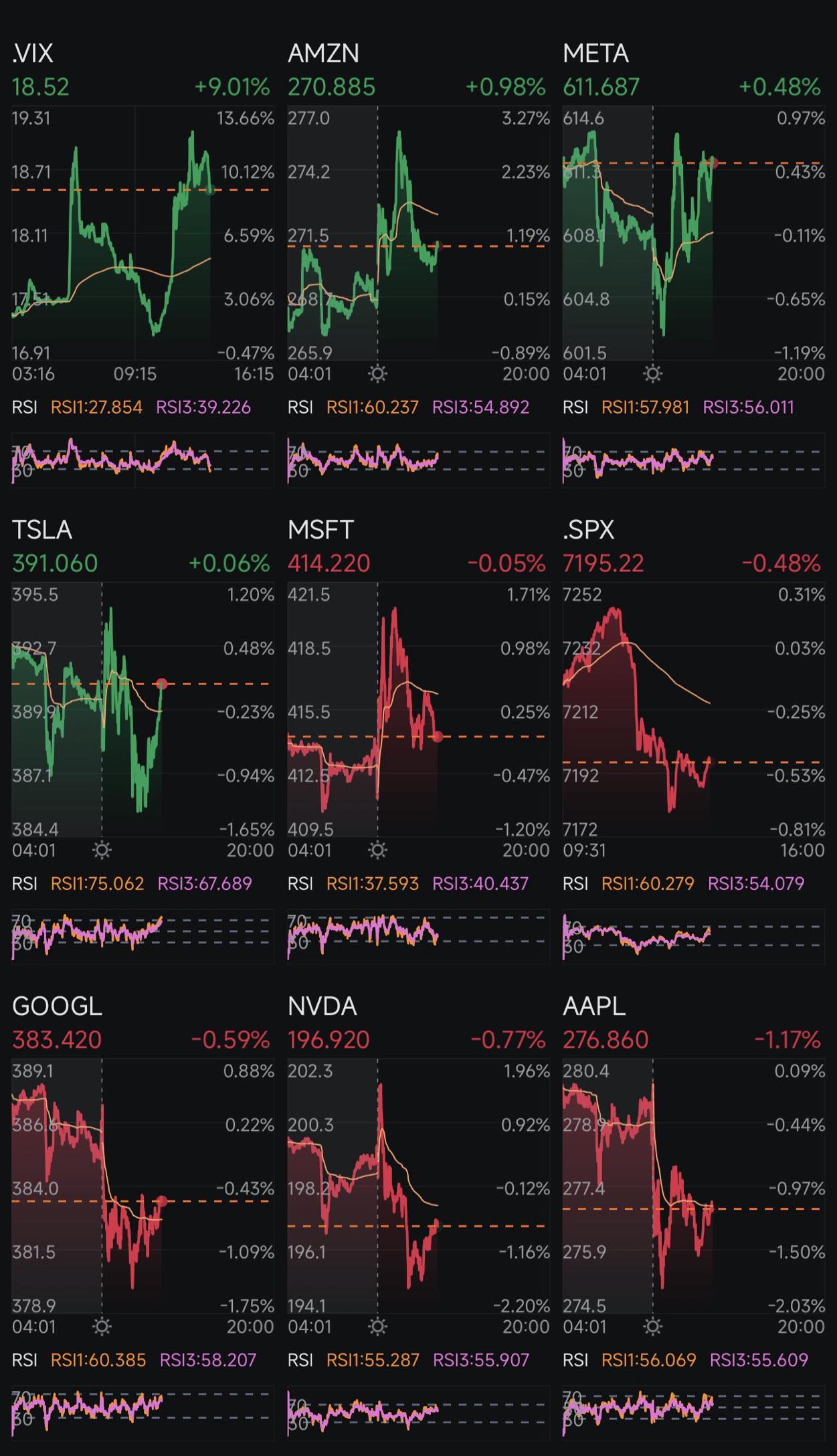
Task: View the GOOGL chart card
Action: (x=143, y=1217)
